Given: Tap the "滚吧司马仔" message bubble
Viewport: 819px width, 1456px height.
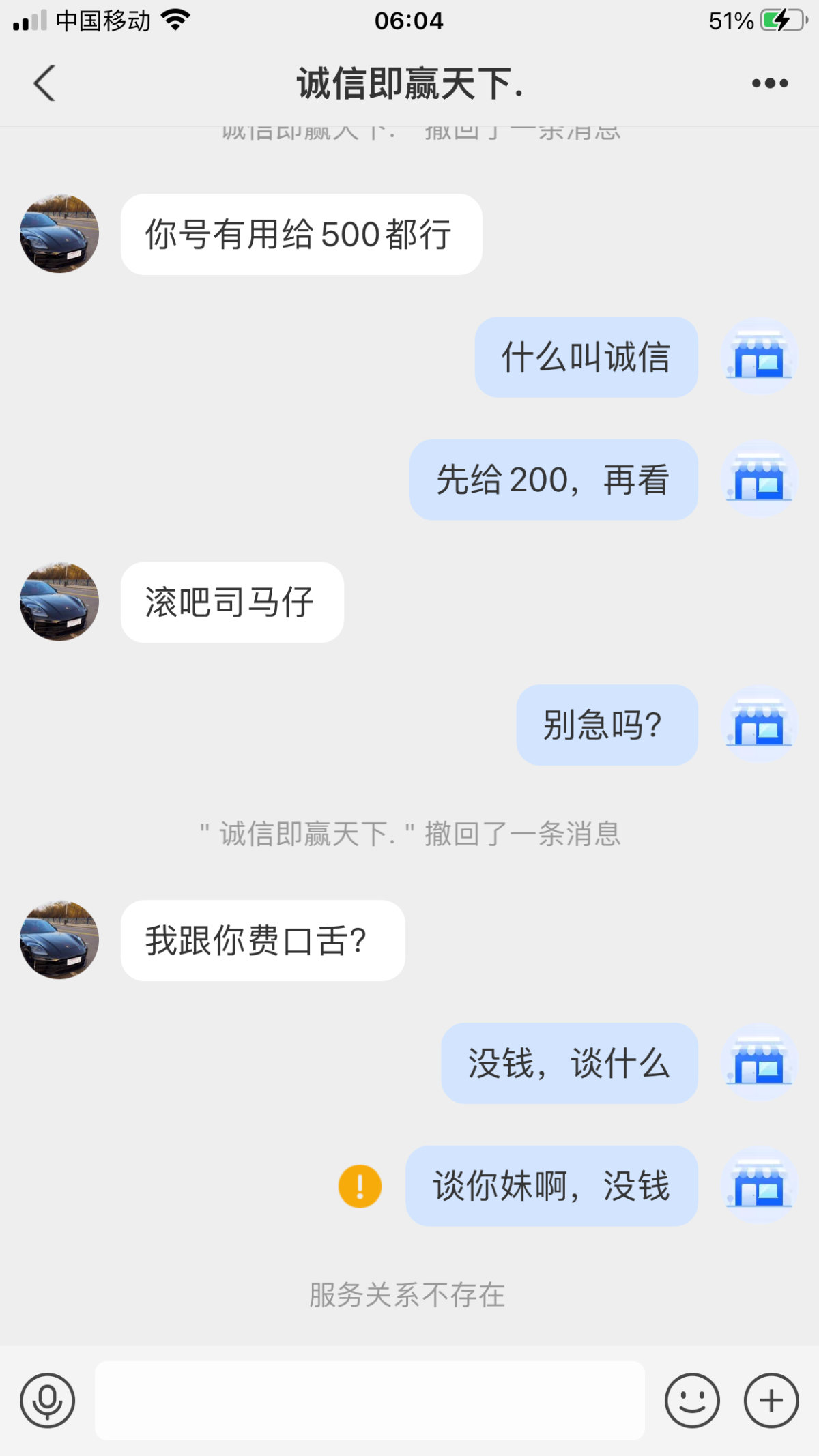Looking at the screenshot, I should [x=231, y=603].
